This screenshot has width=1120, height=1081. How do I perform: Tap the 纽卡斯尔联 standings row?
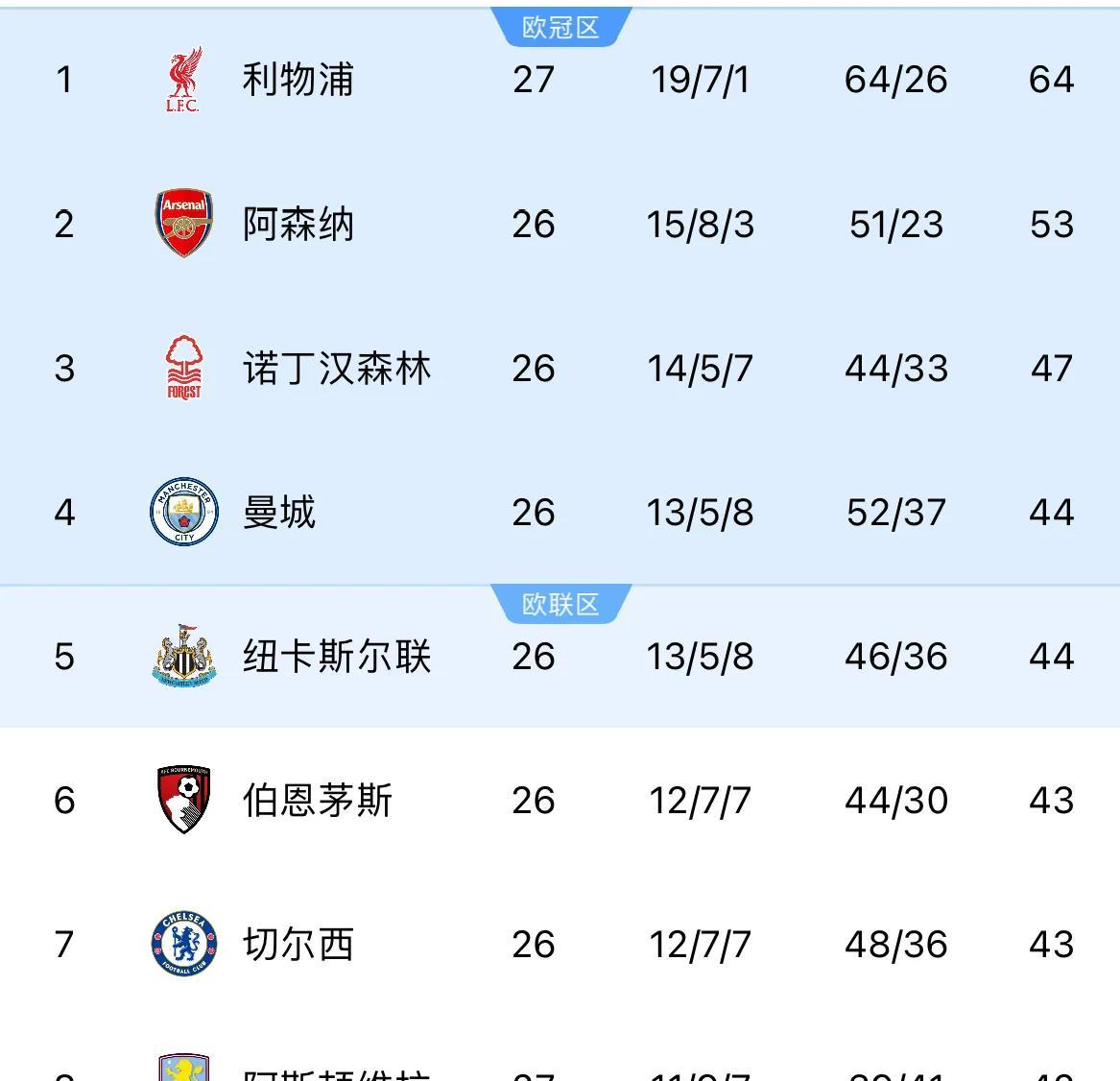(336, 657)
